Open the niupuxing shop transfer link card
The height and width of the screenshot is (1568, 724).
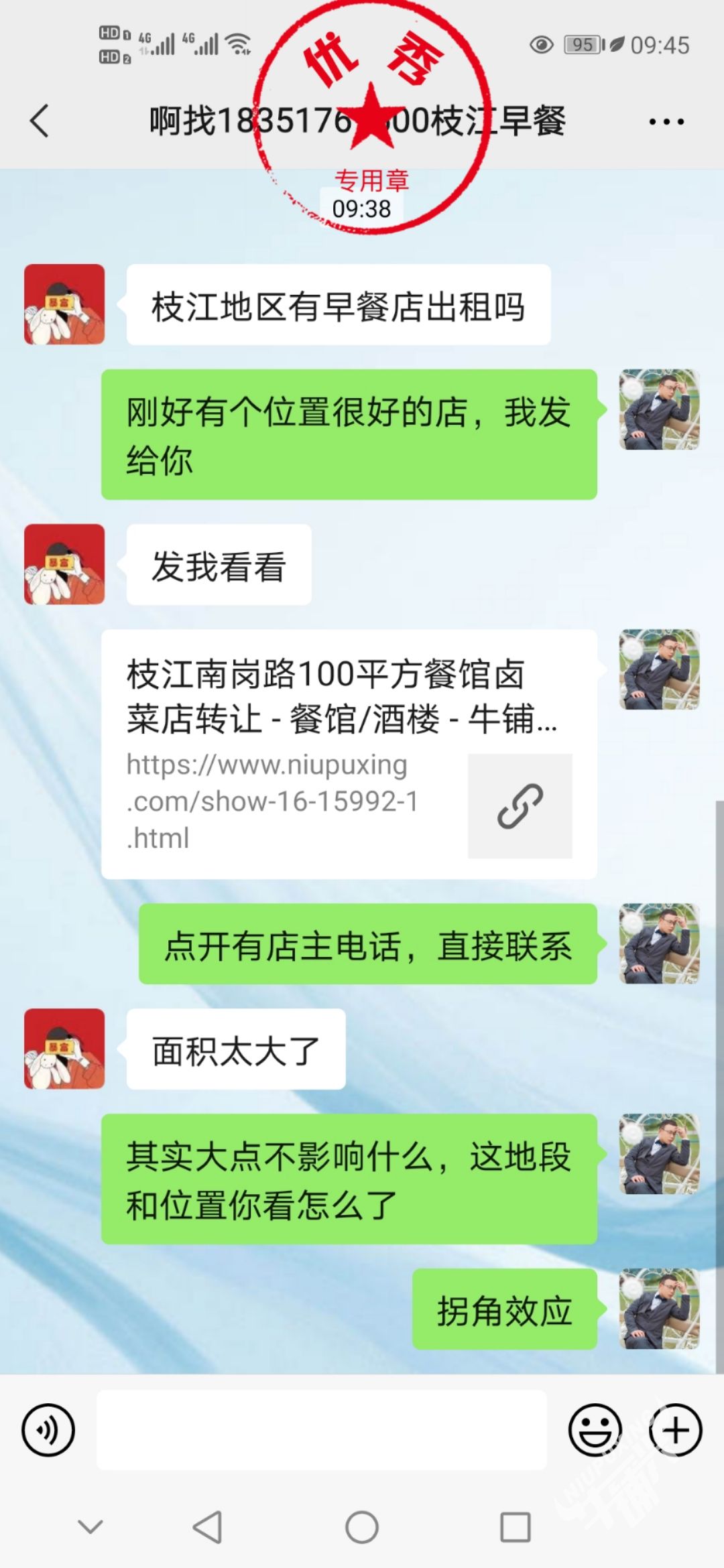349,754
